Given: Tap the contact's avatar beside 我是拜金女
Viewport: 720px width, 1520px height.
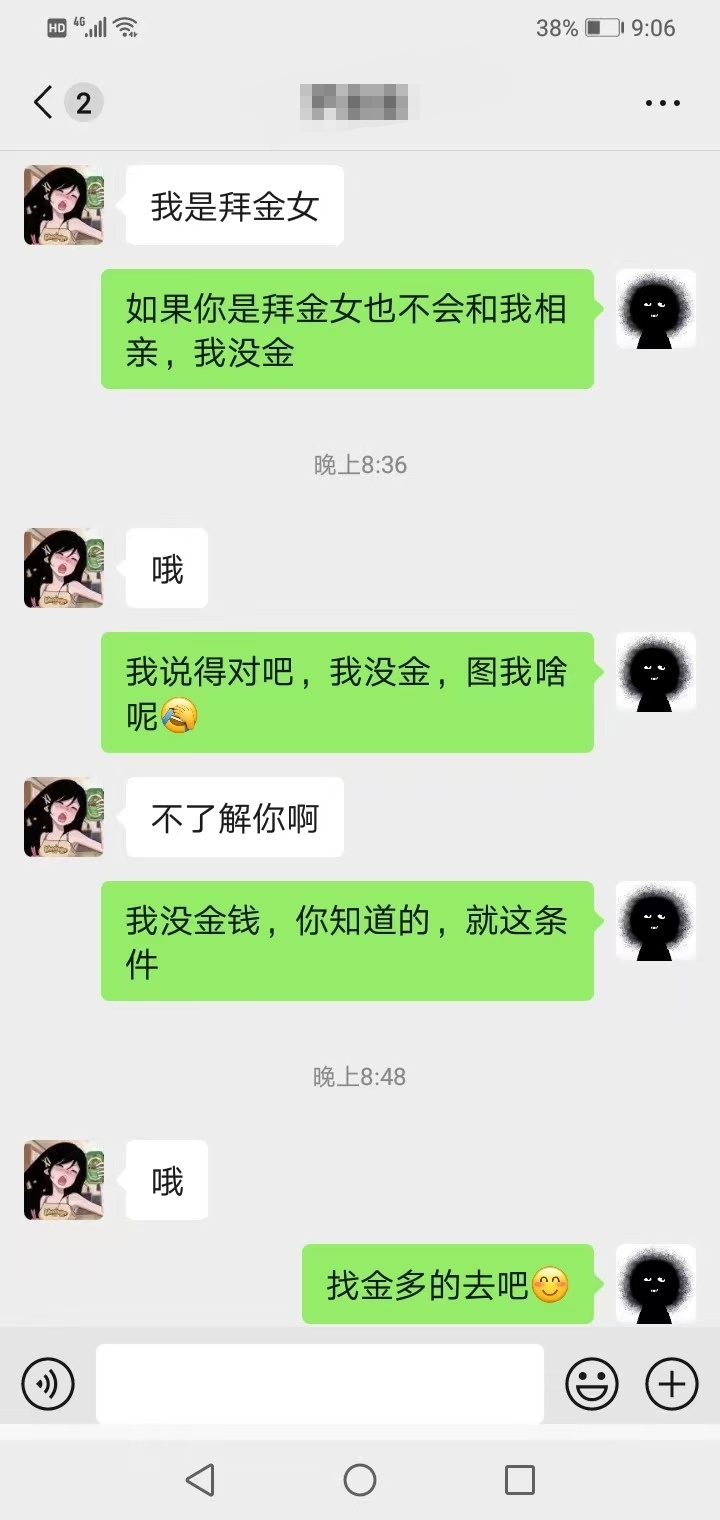Looking at the screenshot, I should (x=64, y=206).
